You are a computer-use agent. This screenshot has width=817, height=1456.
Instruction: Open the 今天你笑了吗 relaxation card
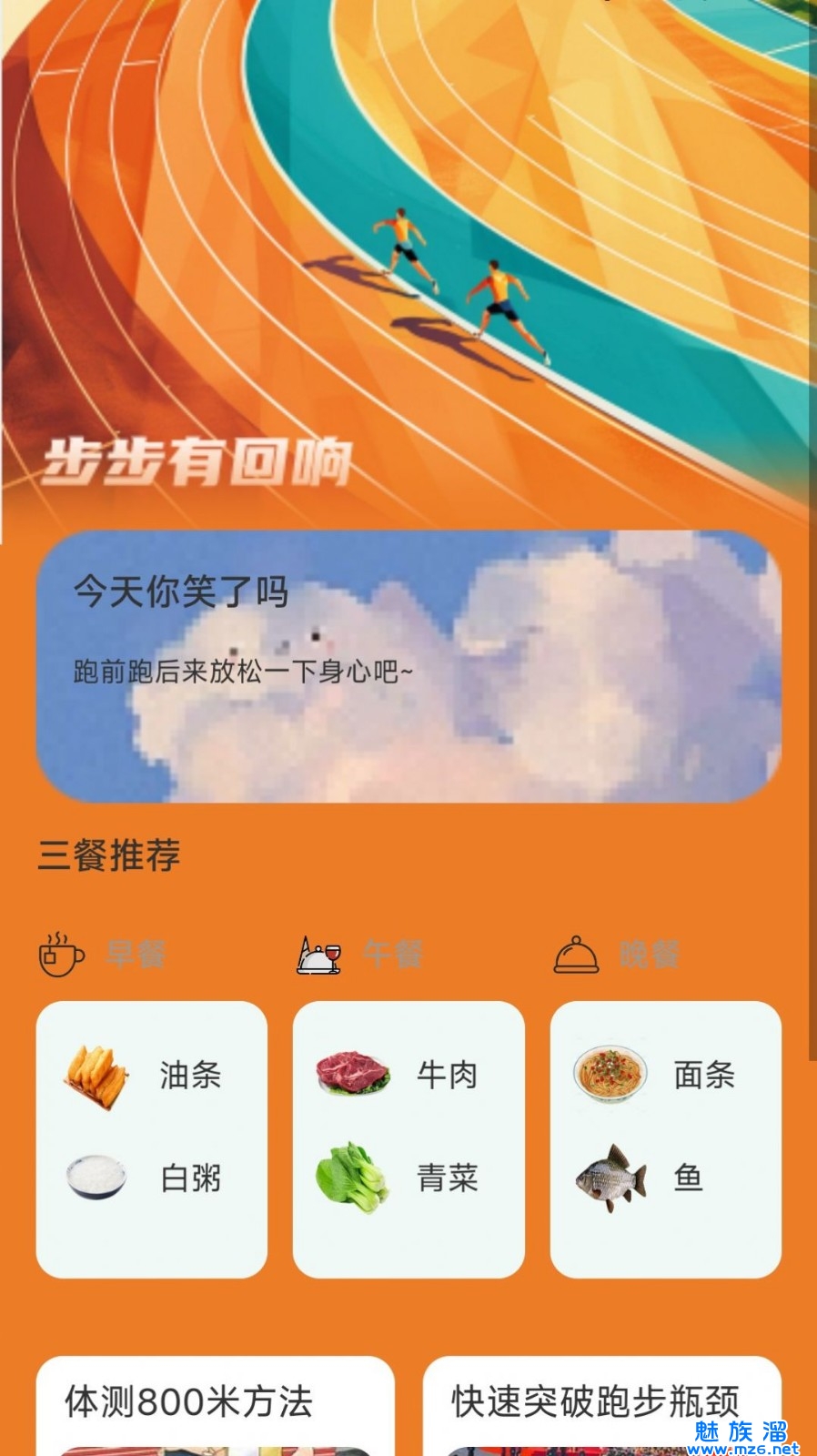click(x=408, y=666)
